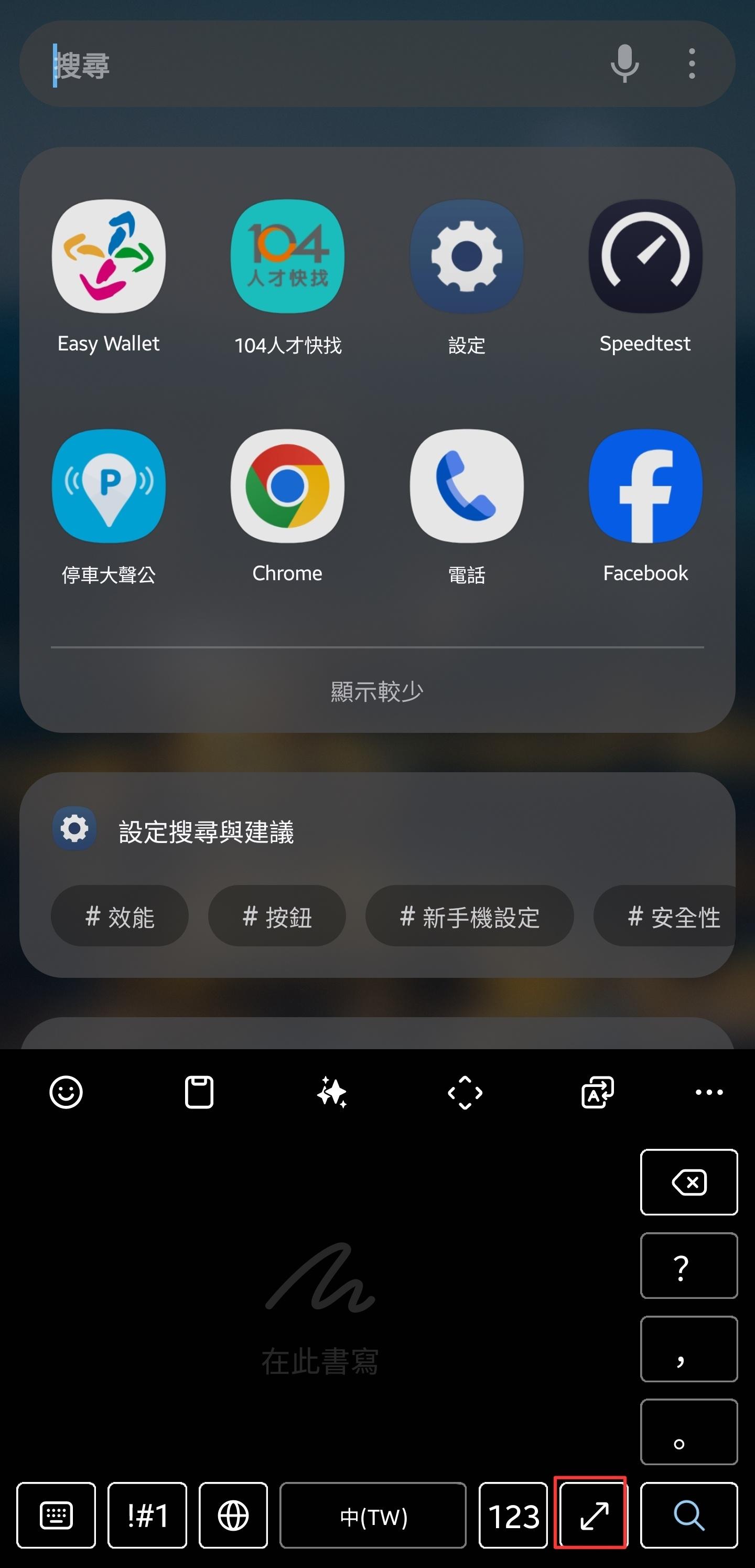Collapse apps with 顯示較少

[377, 691]
